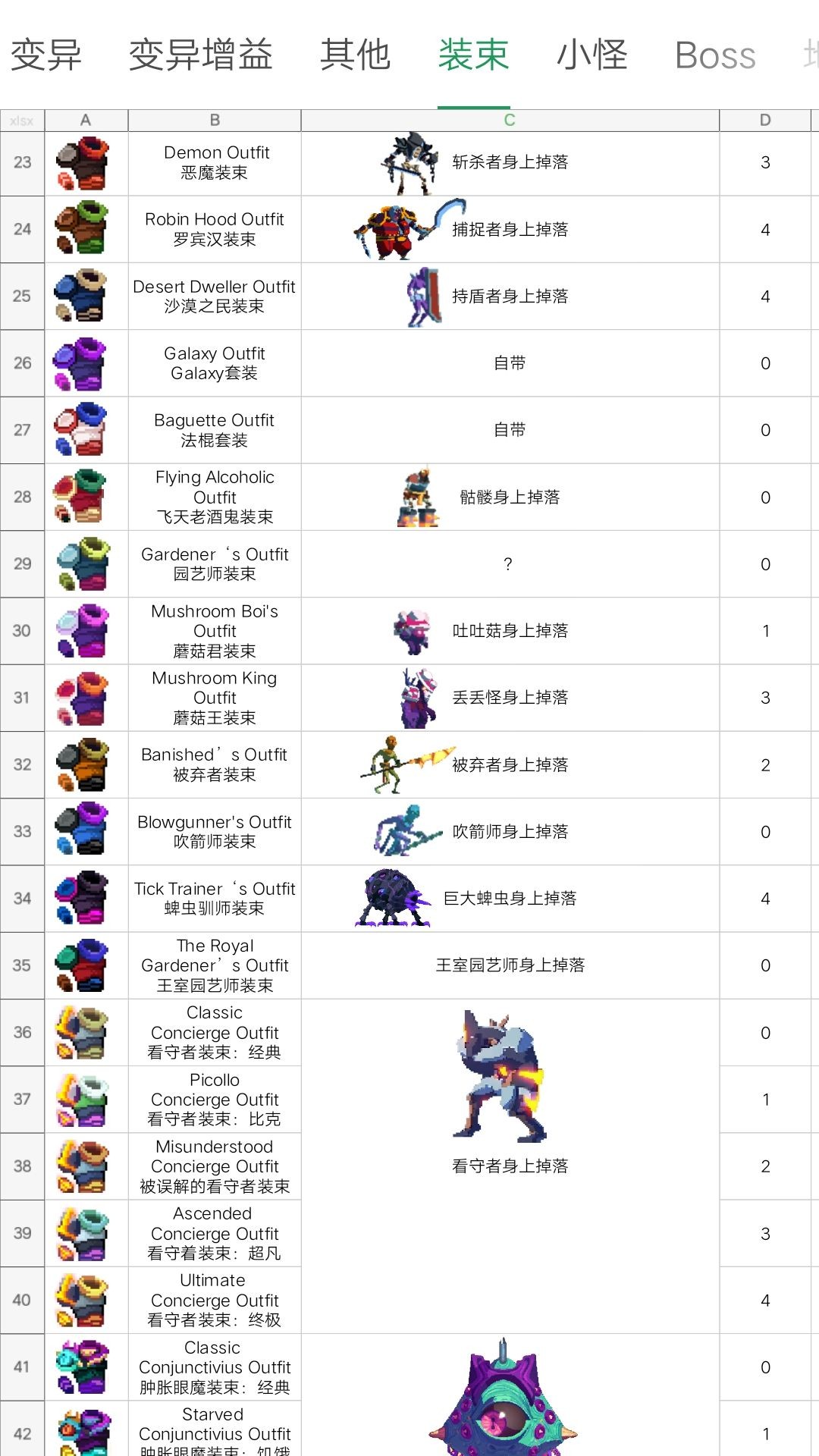Switch to the 其他 sheet tab
The image size is (819, 1456).
click(x=355, y=55)
